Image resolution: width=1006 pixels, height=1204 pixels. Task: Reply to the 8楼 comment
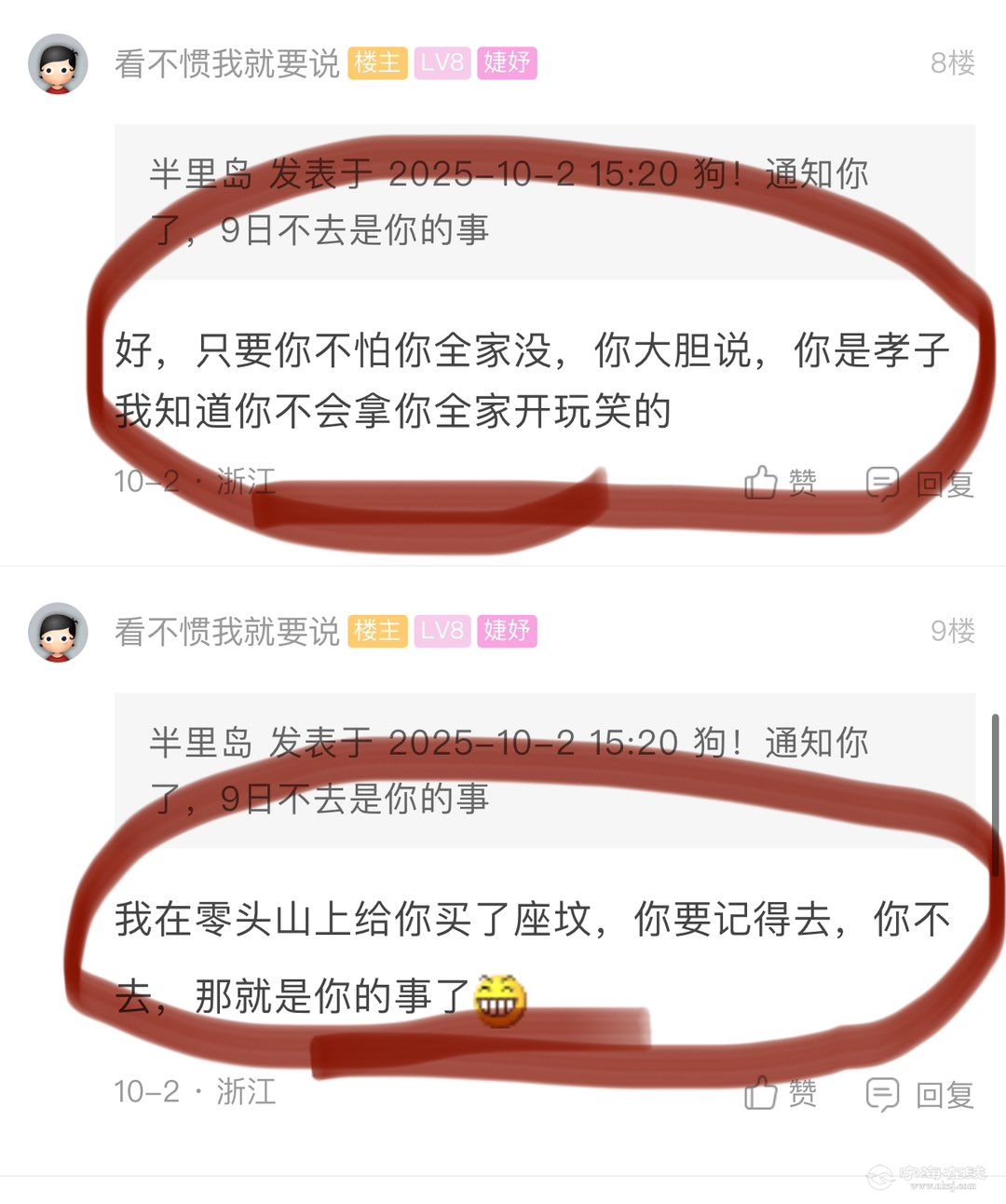point(920,483)
